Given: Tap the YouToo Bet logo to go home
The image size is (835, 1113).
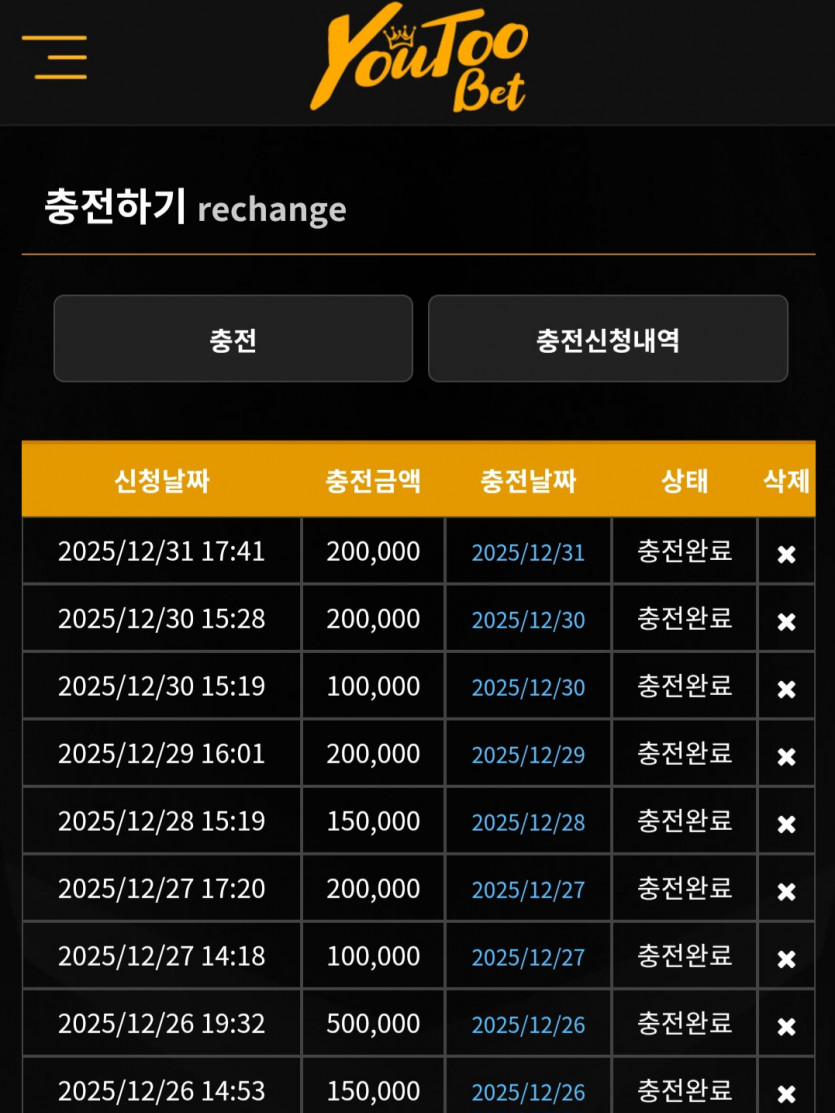Looking at the screenshot, I should click(419, 58).
